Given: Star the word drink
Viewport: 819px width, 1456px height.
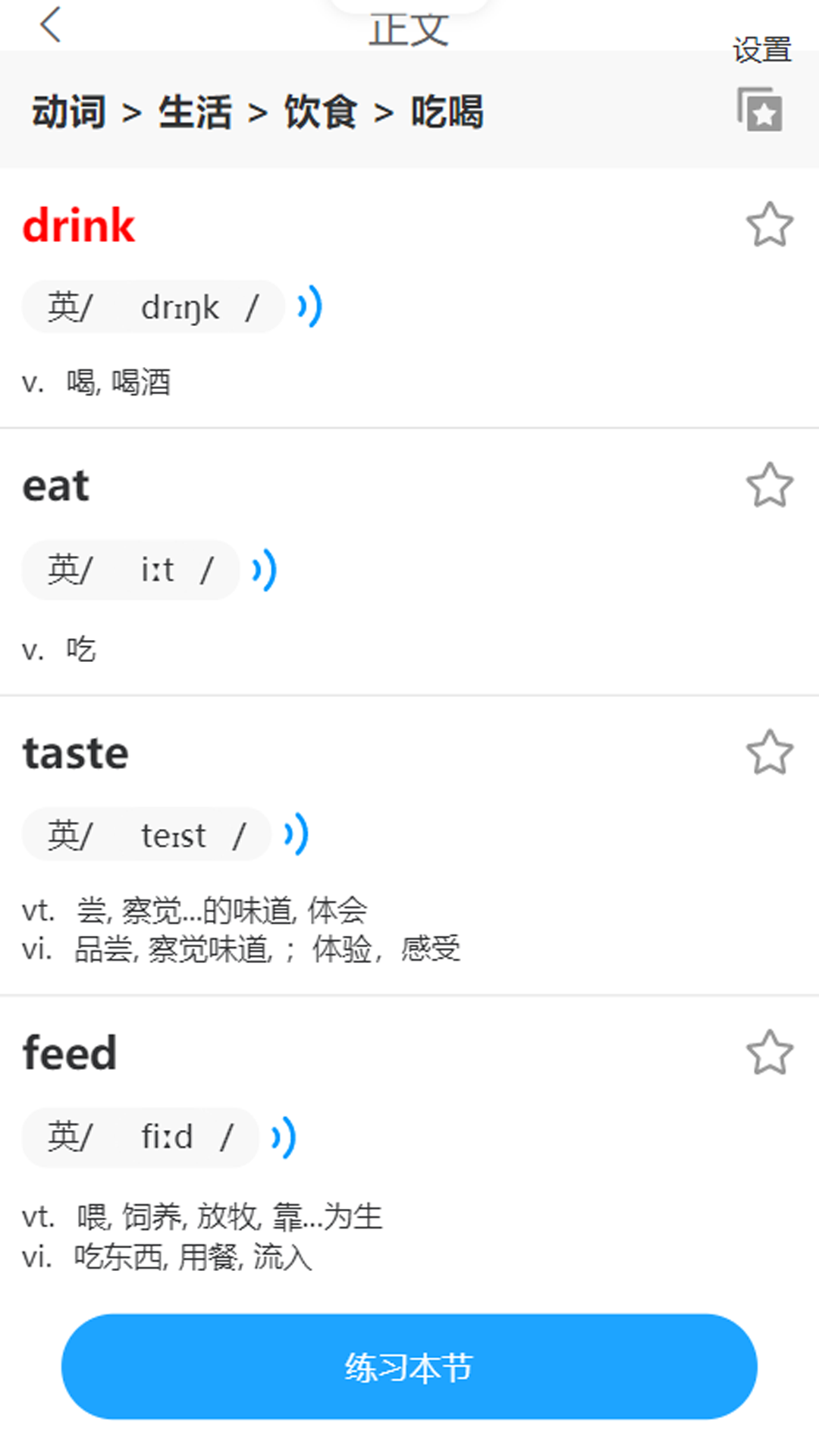Looking at the screenshot, I should point(769,224).
